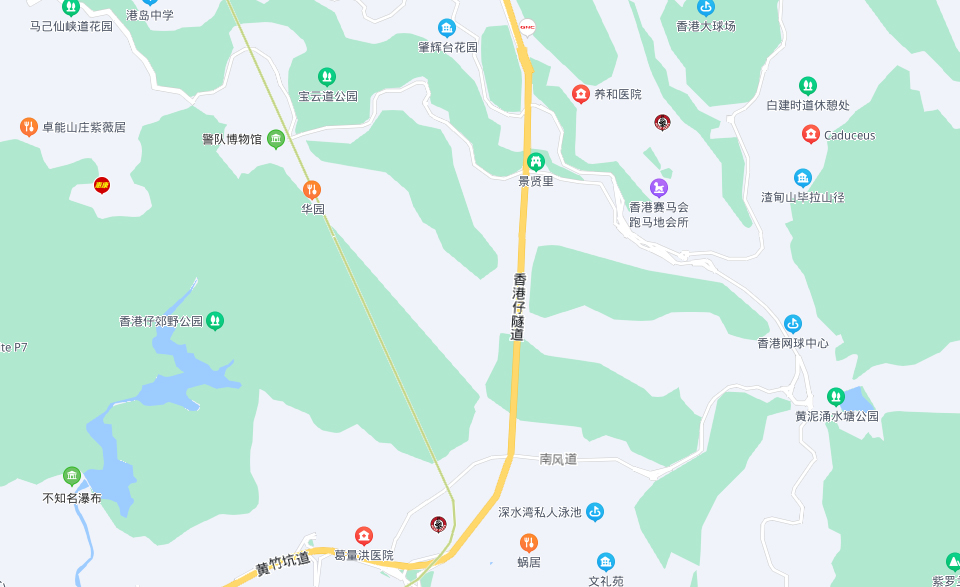Select 香港赛马会跑马地会所 marker
The image size is (960, 587).
[x=658, y=187]
